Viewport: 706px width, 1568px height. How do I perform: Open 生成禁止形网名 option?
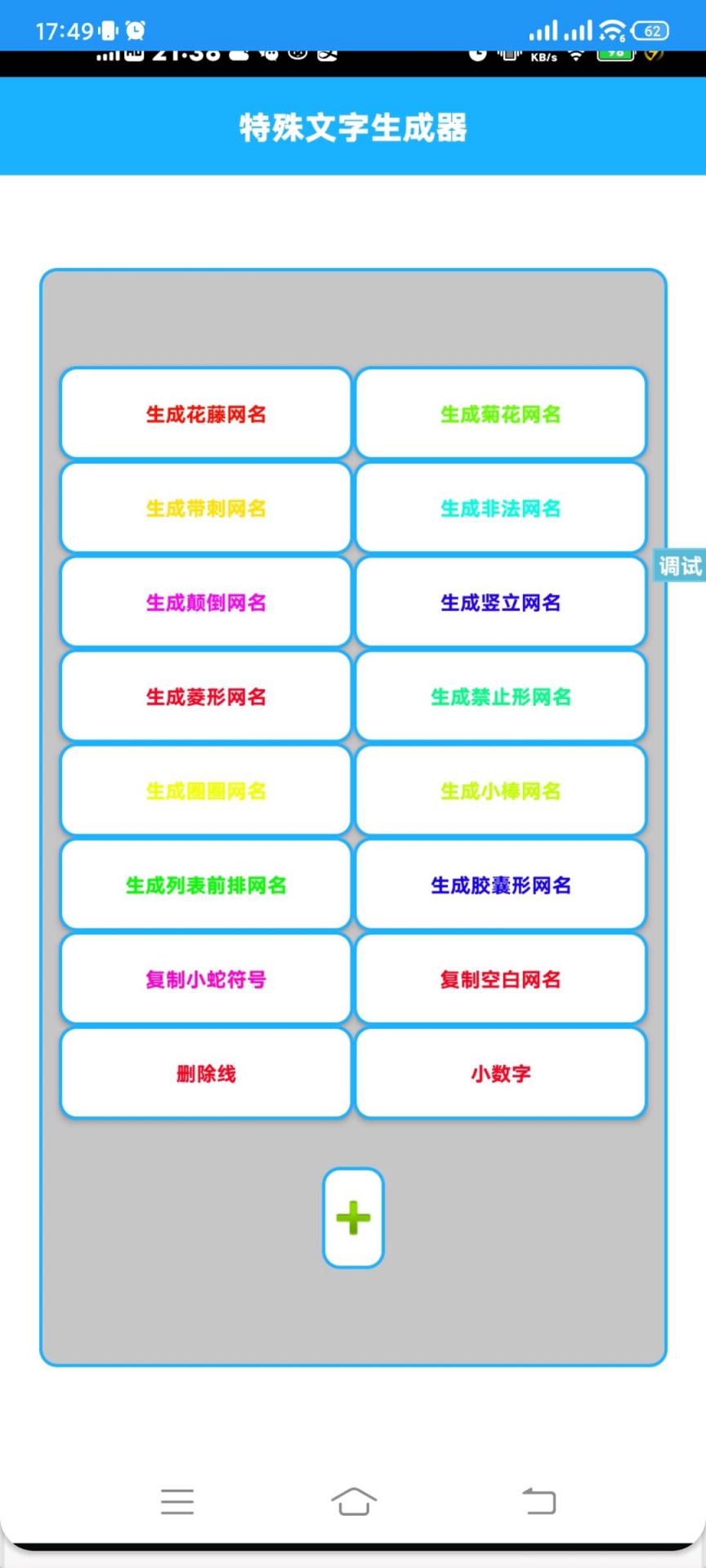coord(501,696)
